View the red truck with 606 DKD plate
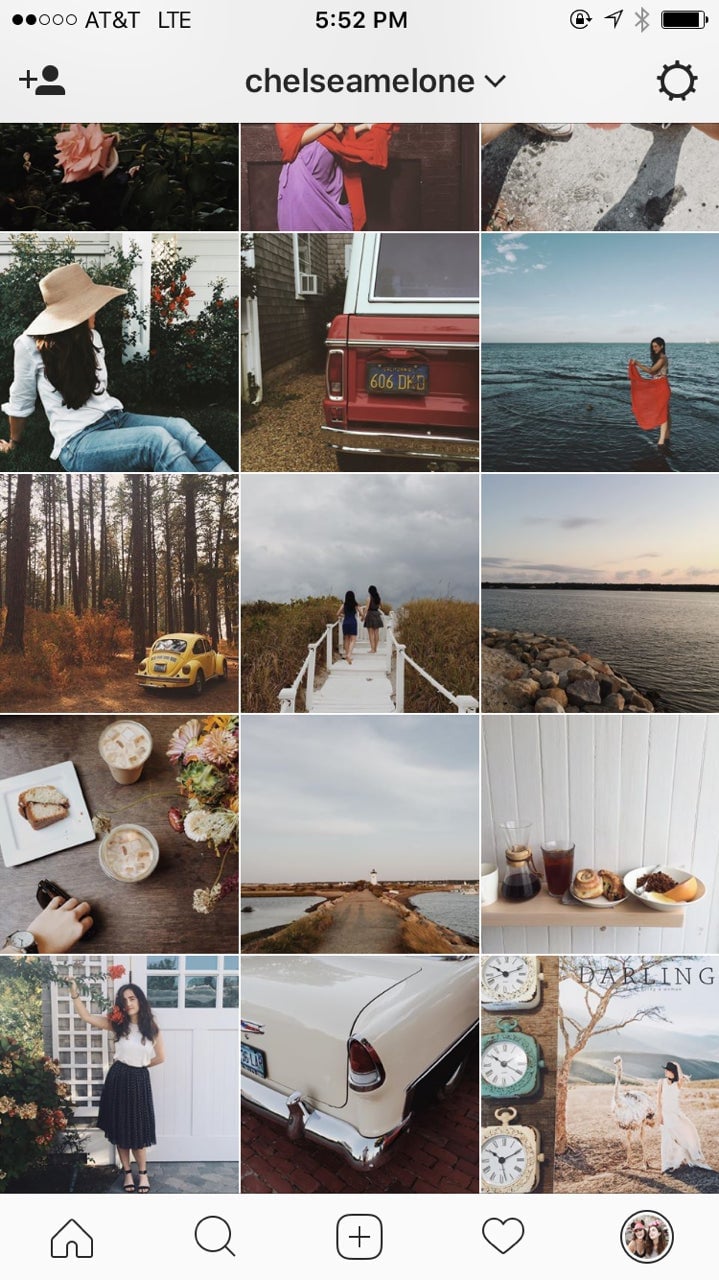The width and height of the screenshot is (719, 1280). click(x=359, y=352)
